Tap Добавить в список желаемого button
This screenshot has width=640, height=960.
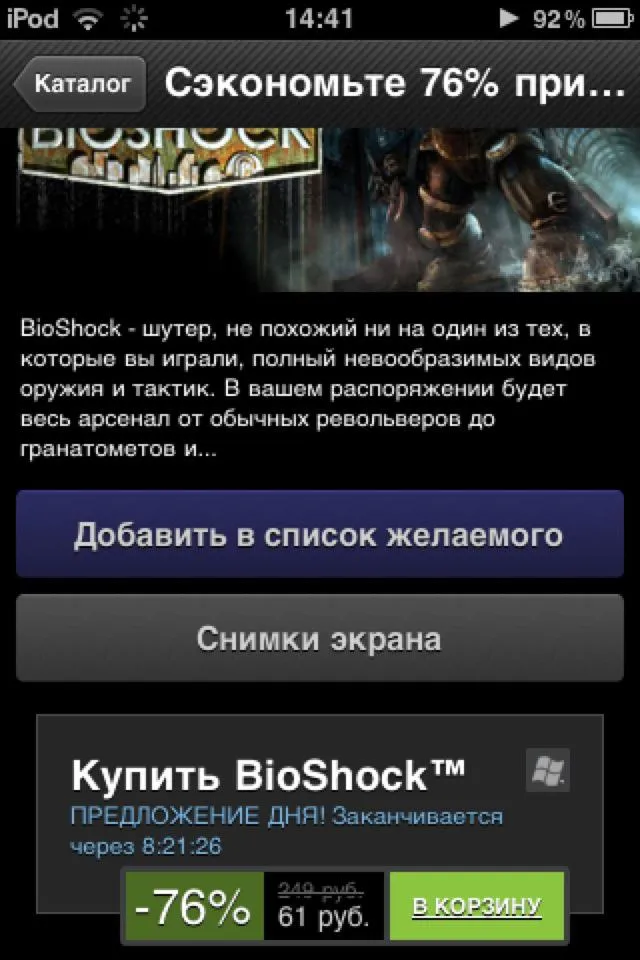point(319,534)
